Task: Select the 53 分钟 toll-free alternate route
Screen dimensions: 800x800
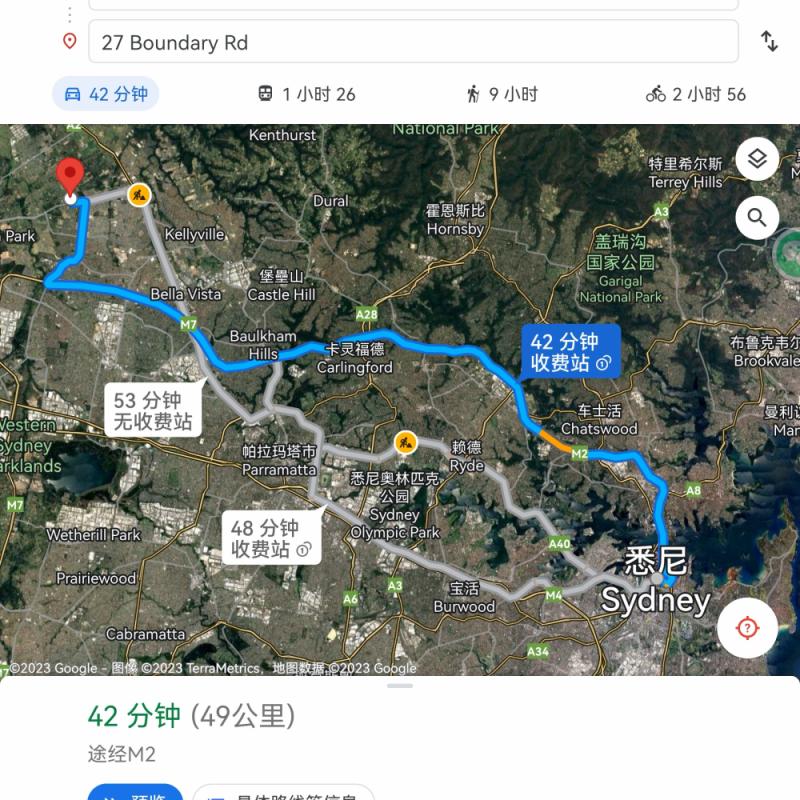Action: point(153,411)
